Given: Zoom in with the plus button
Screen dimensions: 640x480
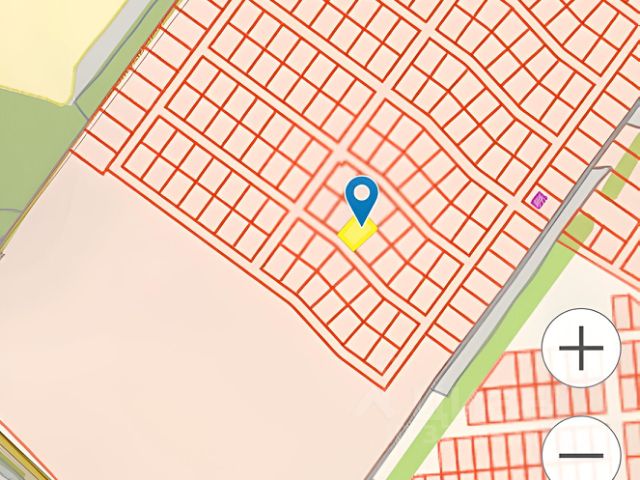Looking at the screenshot, I should point(581,349).
